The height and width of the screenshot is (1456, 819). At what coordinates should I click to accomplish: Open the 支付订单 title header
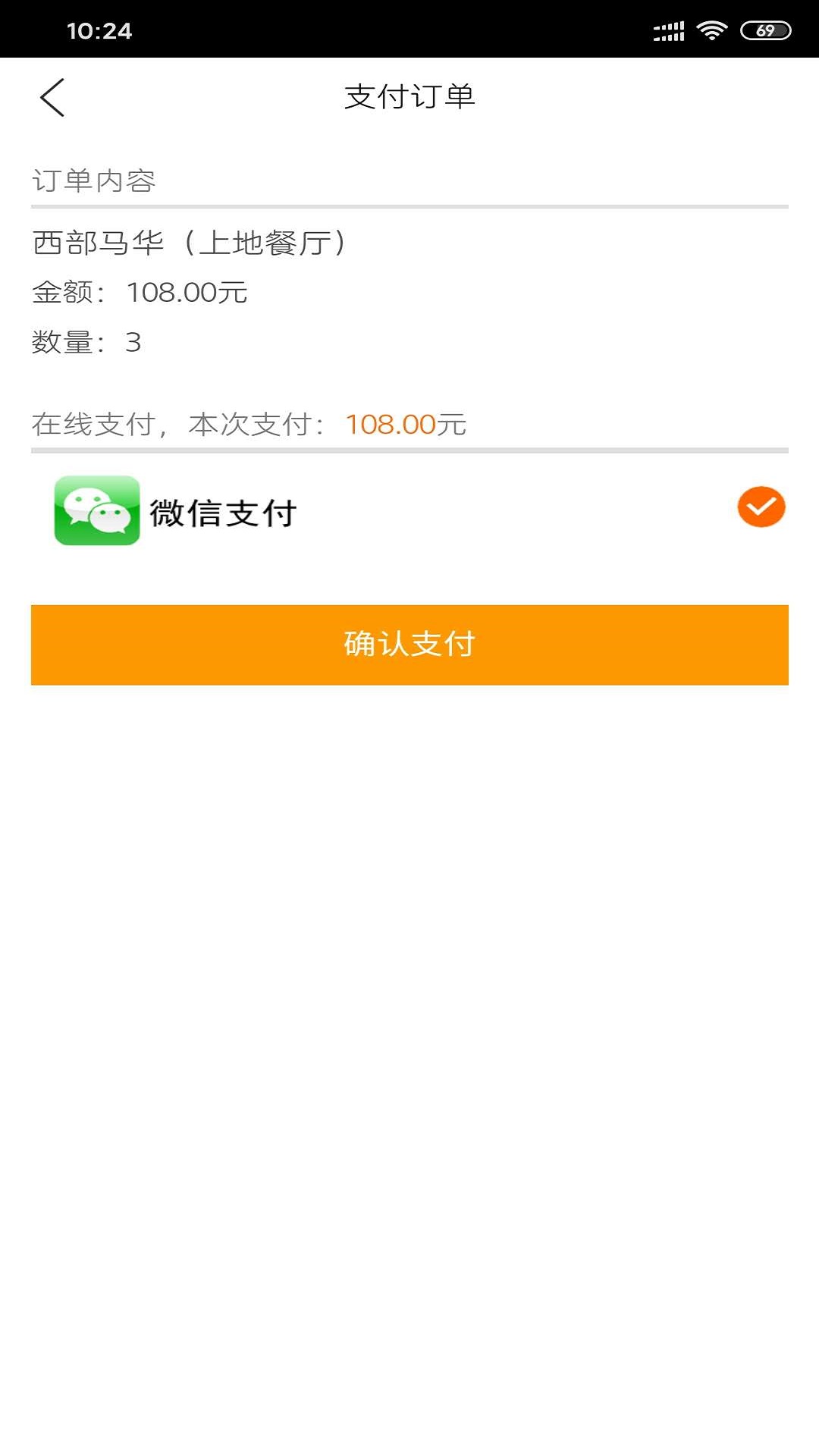[x=409, y=96]
